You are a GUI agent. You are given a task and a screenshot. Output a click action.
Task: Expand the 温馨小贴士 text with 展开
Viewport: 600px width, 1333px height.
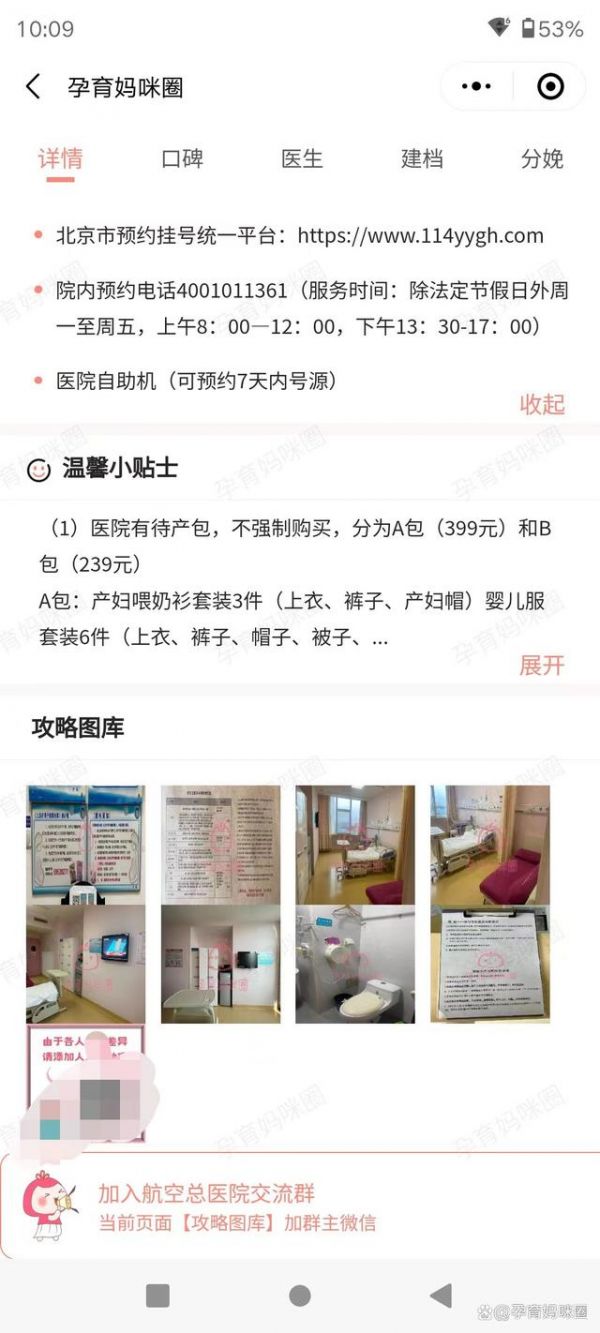pyautogui.click(x=542, y=665)
